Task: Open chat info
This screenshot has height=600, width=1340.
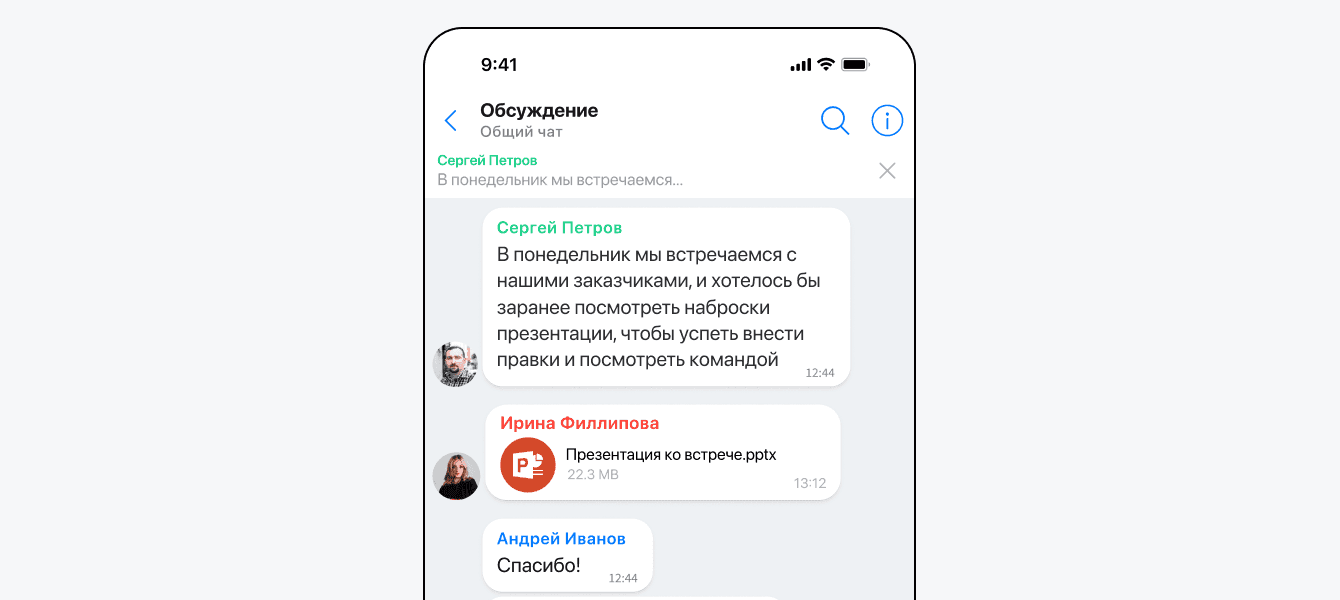Action: click(887, 121)
